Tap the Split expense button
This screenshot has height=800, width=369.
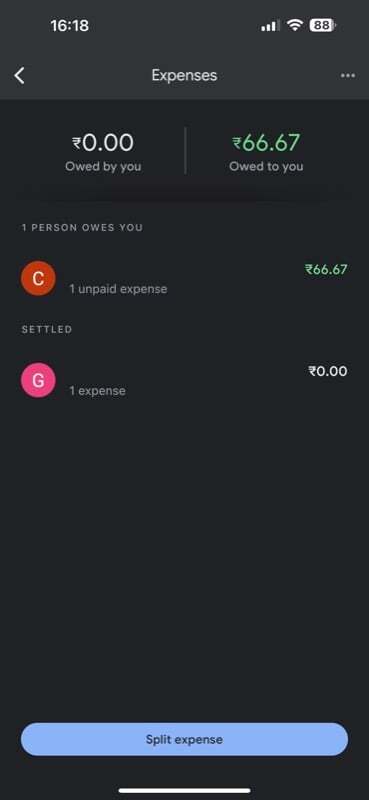click(x=184, y=739)
